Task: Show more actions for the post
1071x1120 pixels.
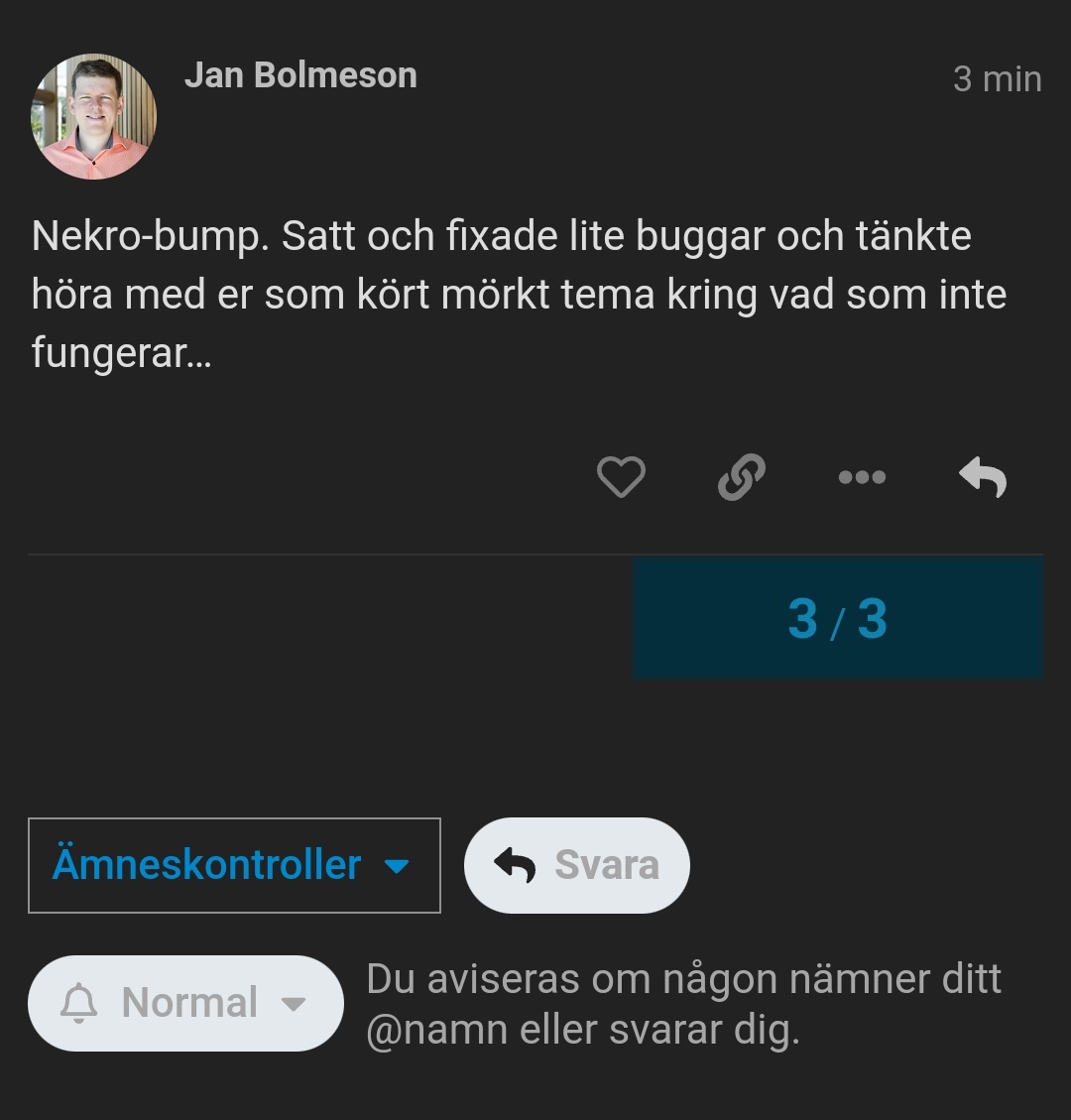Action: 862,477
